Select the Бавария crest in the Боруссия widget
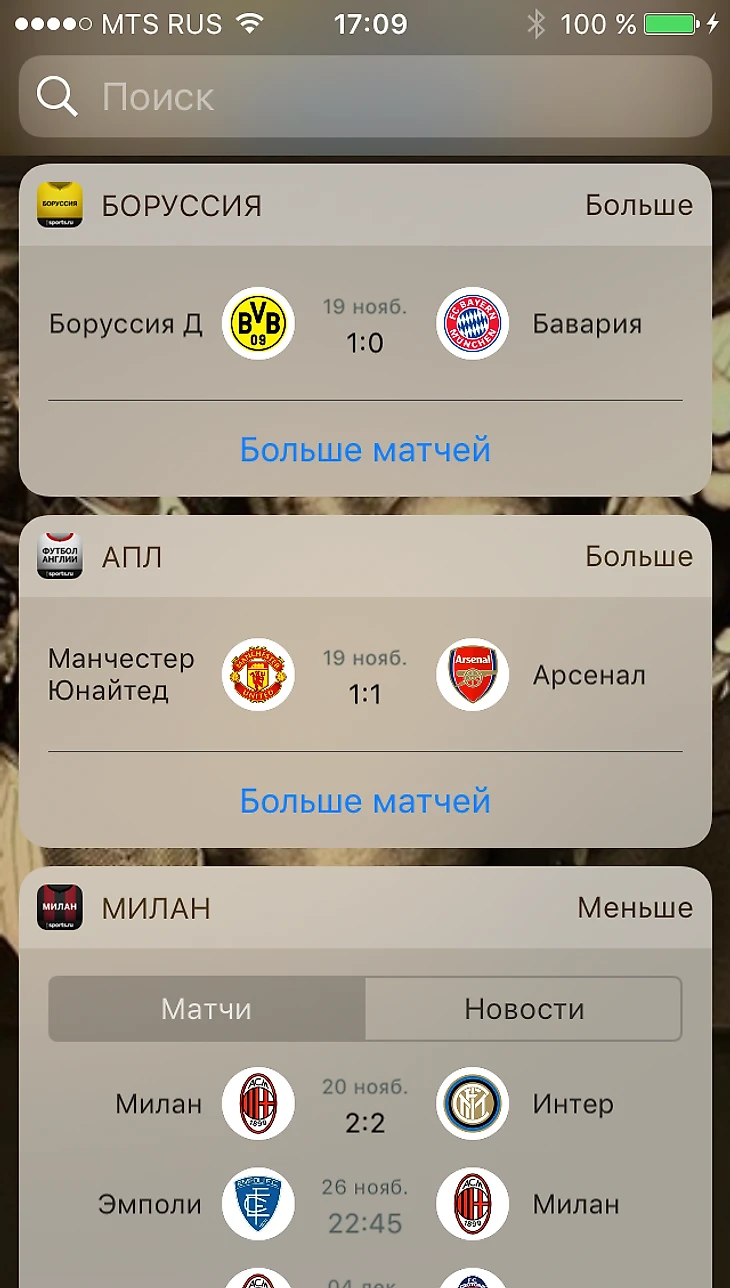The image size is (730, 1288). point(472,323)
